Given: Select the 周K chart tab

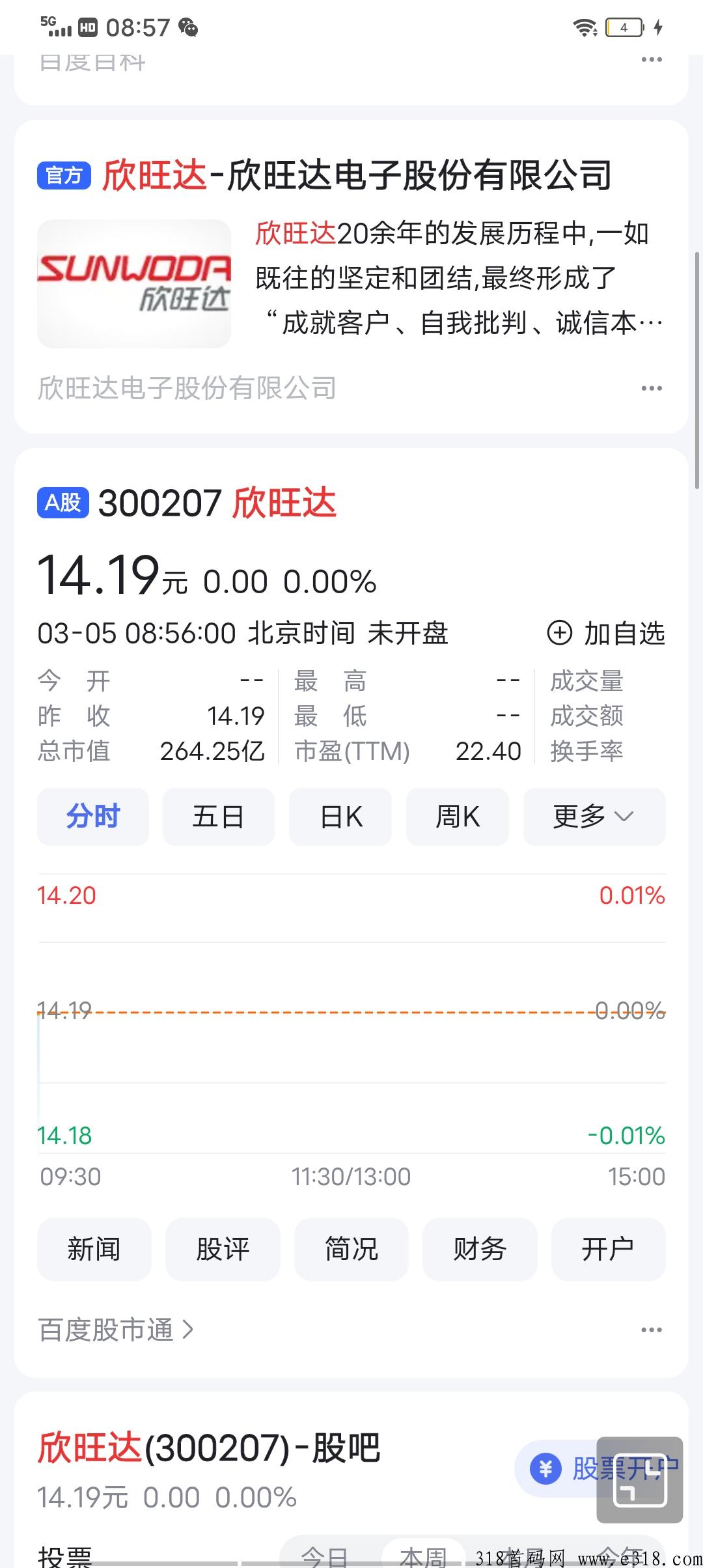Looking at the screenshot, I should 457,817.
